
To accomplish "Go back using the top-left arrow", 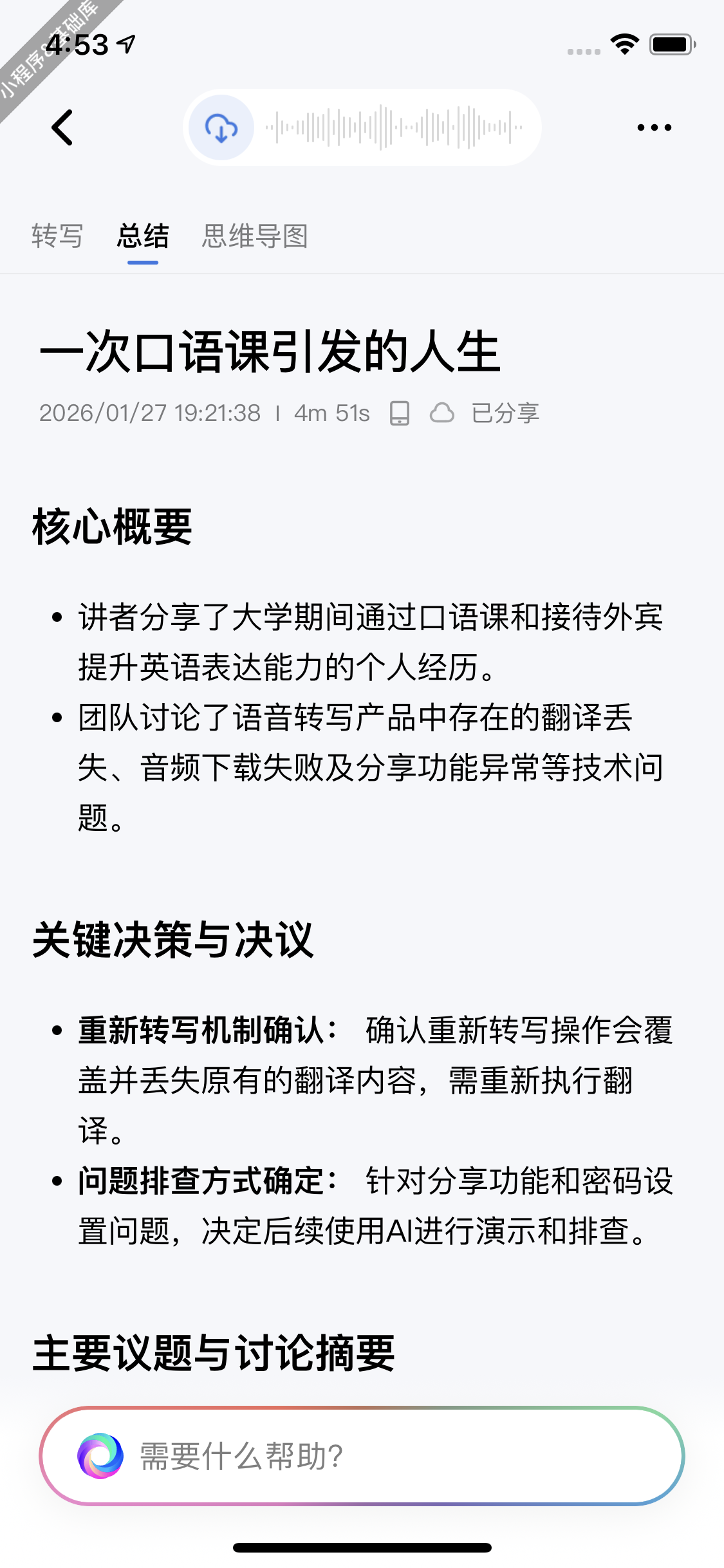I will coord(62,127).
